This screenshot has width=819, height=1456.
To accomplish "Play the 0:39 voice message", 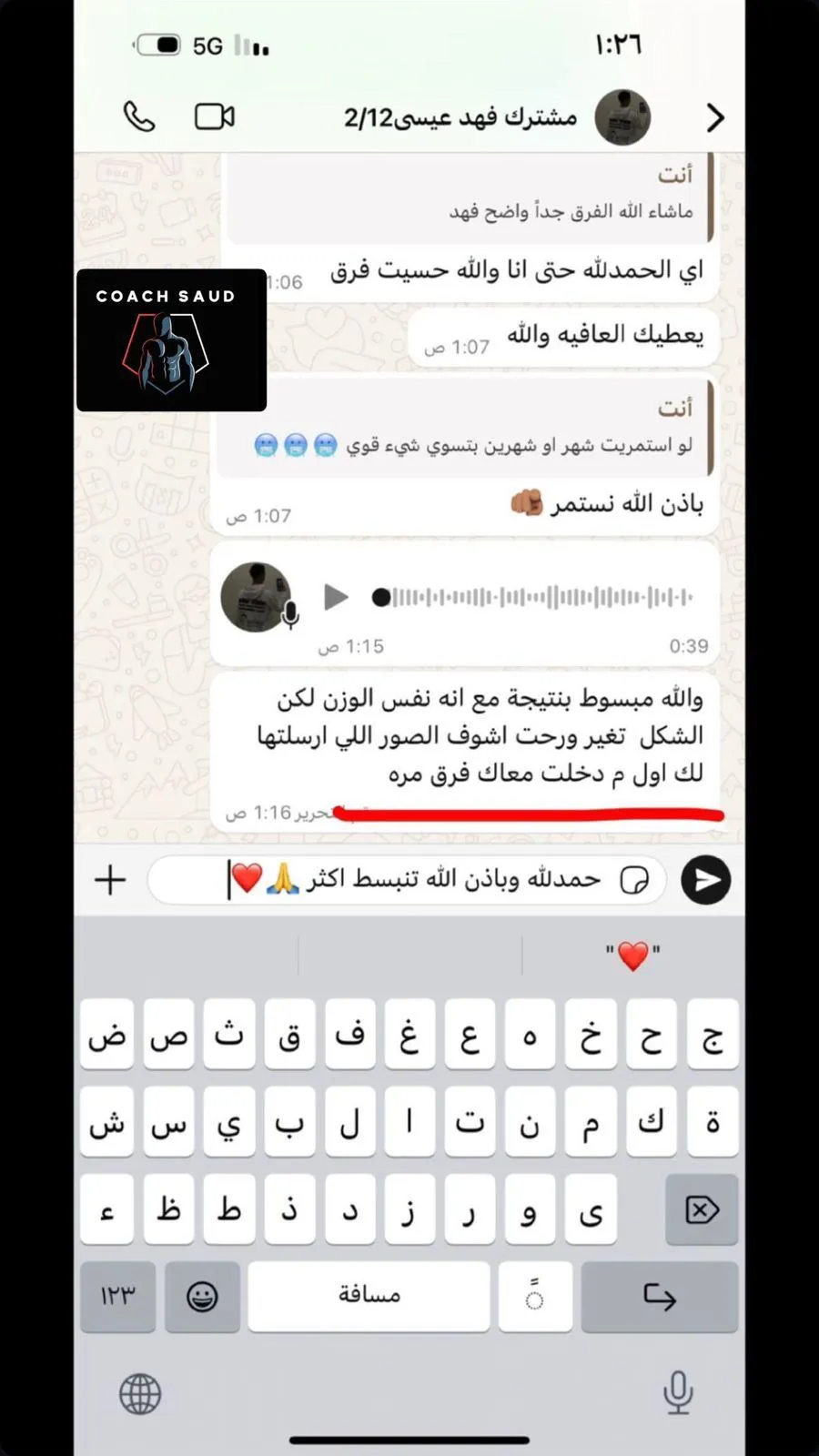I will coord(336,597).
